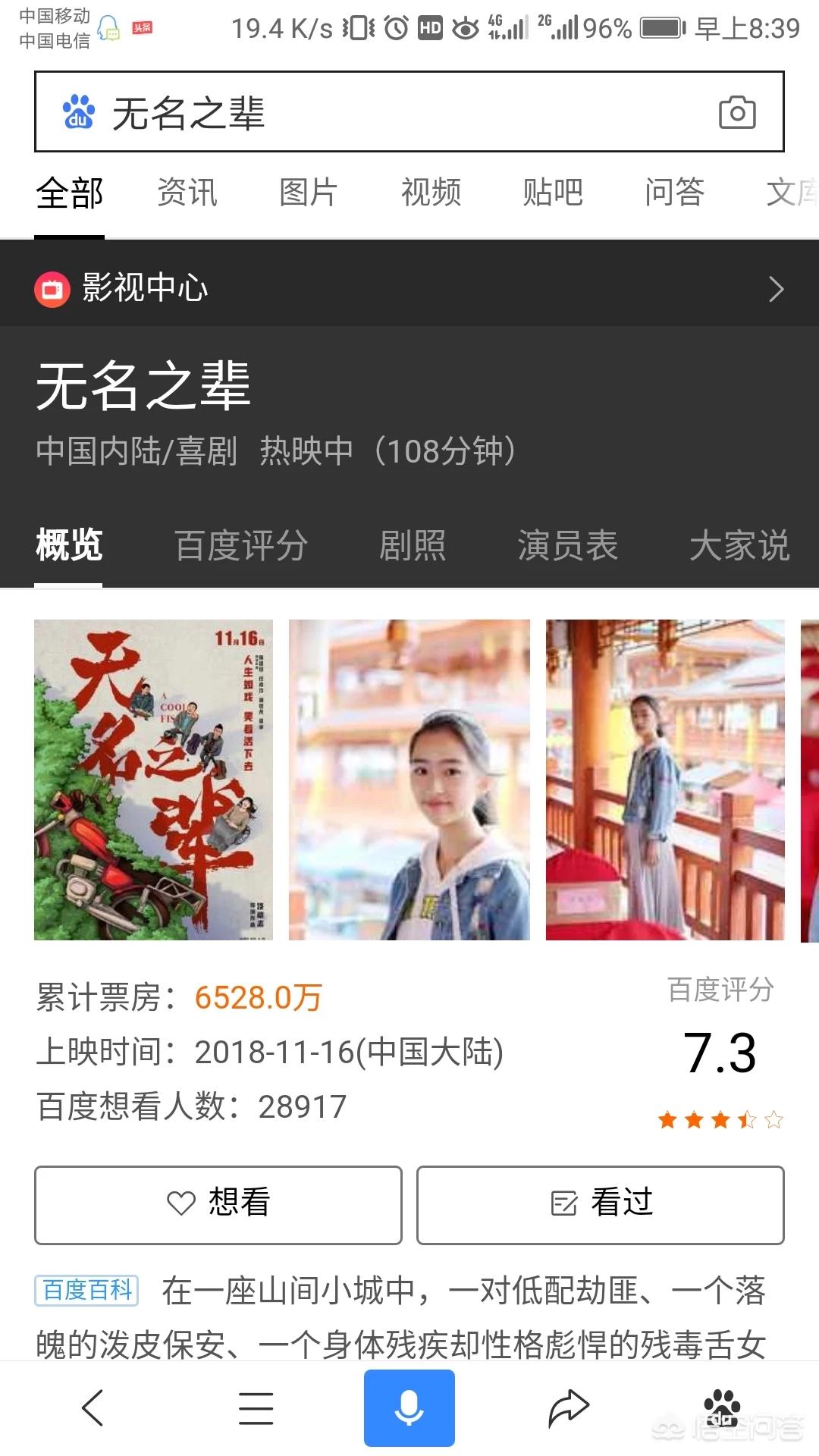The width and height of the screenshot is (819, 1456).
Task: Open the 影视中心 row
Action: click(409, 288)
